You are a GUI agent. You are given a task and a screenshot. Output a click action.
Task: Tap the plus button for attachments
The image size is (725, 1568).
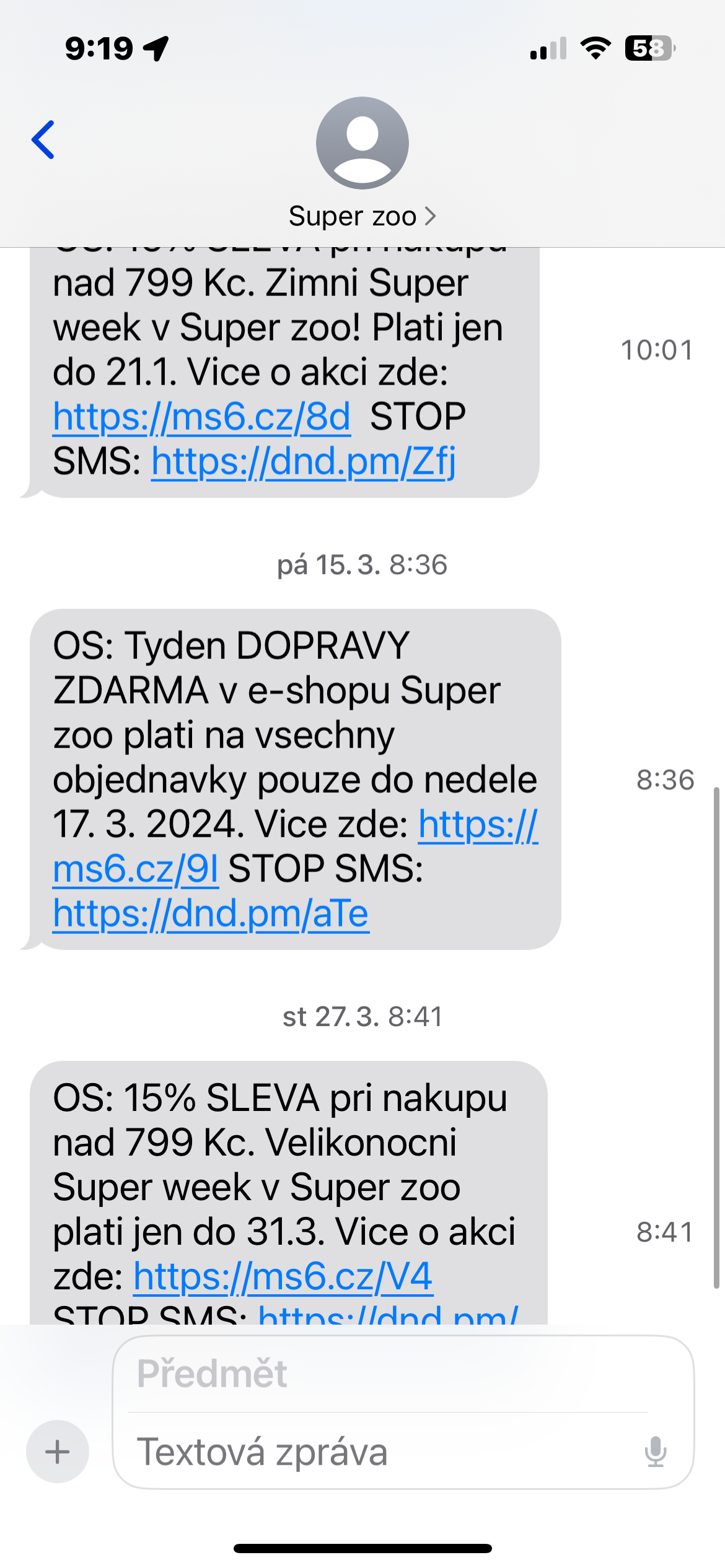click(58, 1452)
